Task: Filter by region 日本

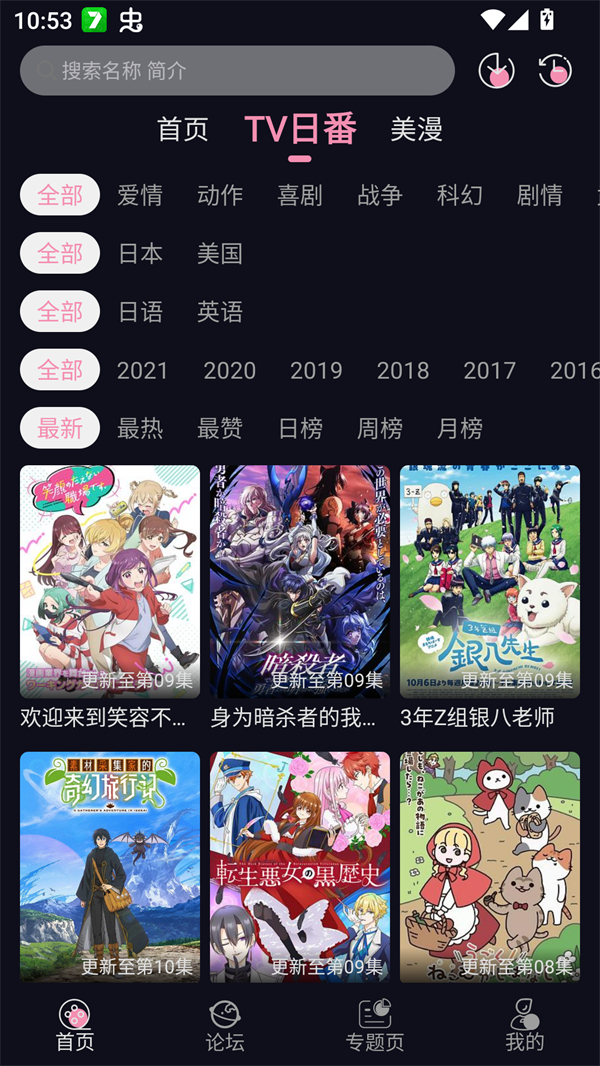Action: tap(140, 253)
